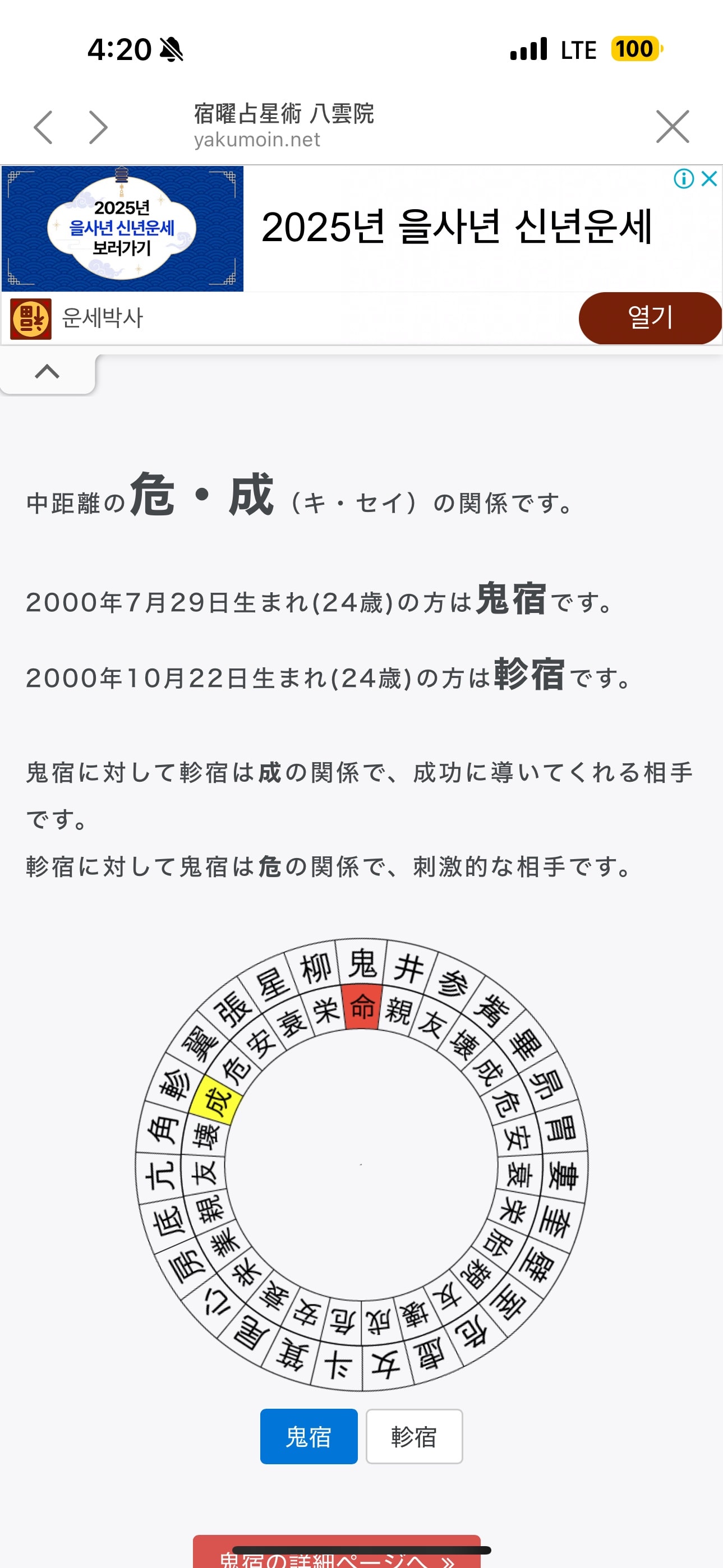
Task: Switch the chart to 鬼宿 view
Action: click(x=308, y=1436)
